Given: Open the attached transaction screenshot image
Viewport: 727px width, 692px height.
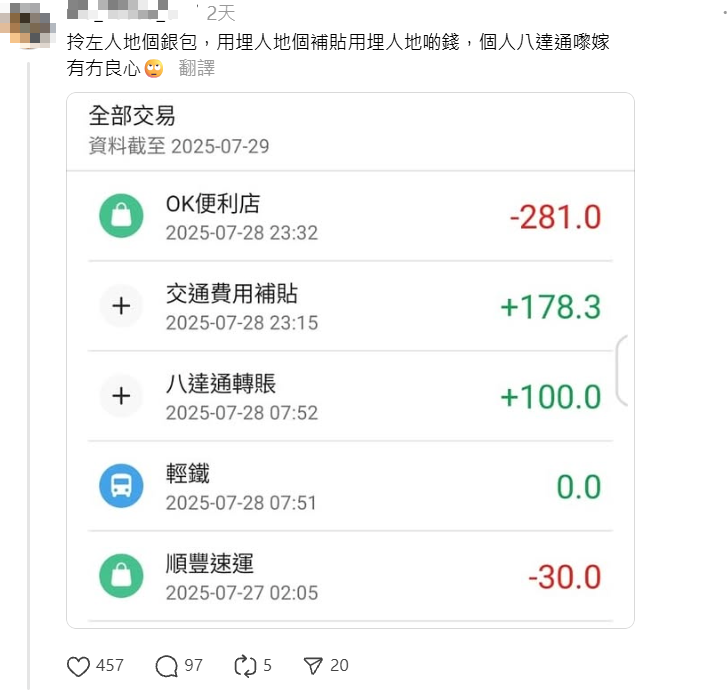Looking at the screenshot, I should click(x=350, y=360).
